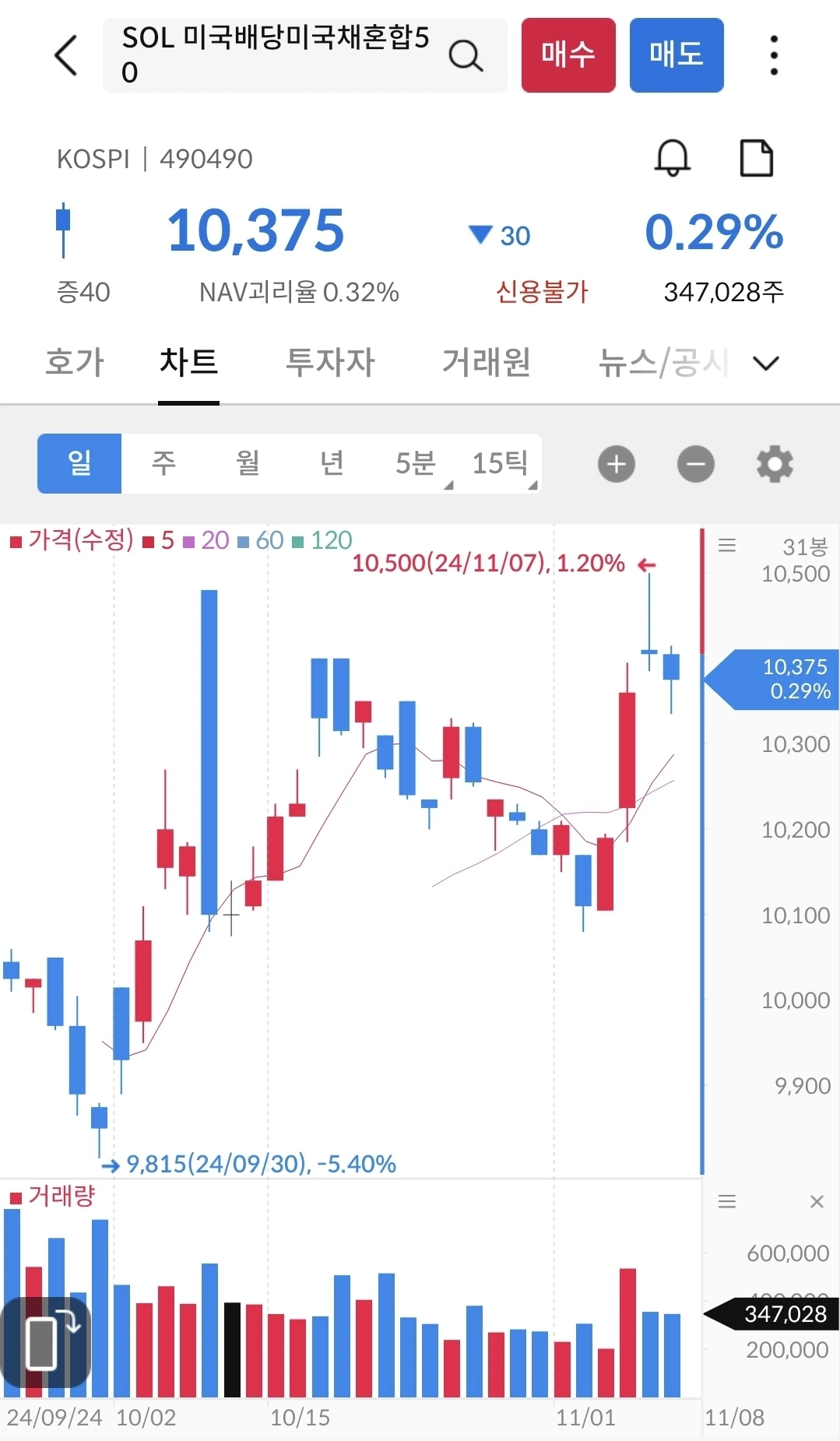The height and width of the screenshot is (1441, 840).
Task: Tap the blue 매도 sell button
Action: pyautogui.click(x=677, y=55)
